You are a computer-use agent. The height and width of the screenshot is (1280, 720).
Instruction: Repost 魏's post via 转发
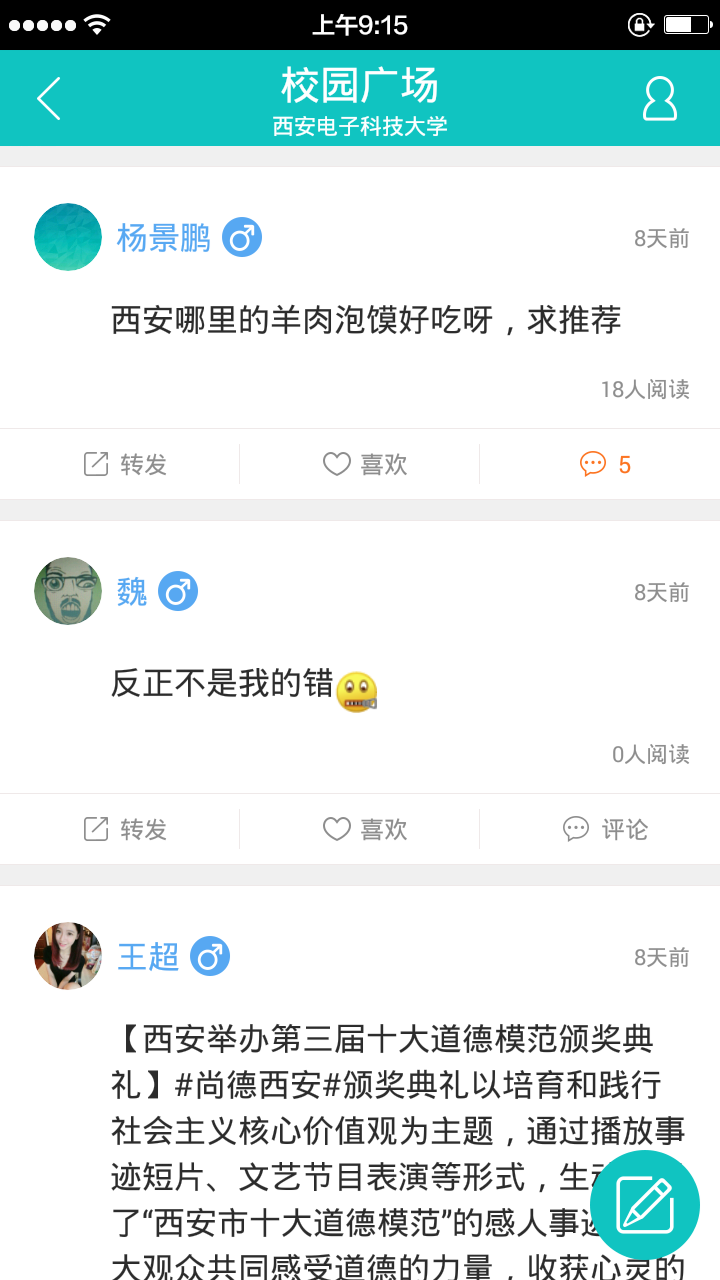coord(124,829)
